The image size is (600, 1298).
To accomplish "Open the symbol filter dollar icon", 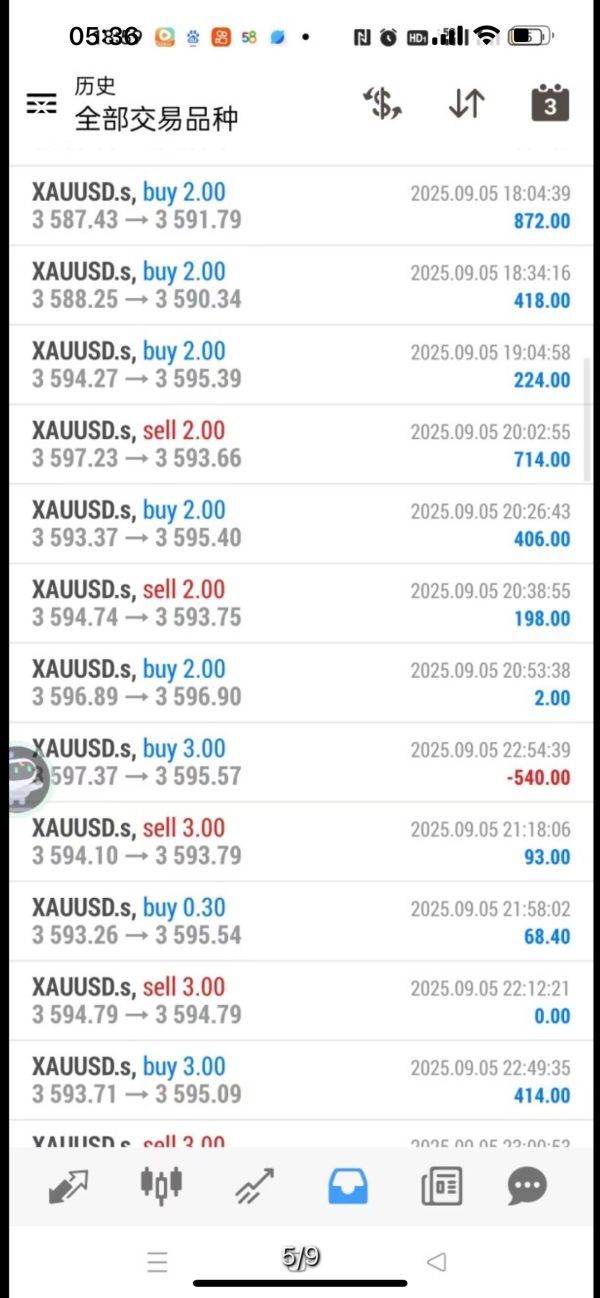I will click(382, 104).
